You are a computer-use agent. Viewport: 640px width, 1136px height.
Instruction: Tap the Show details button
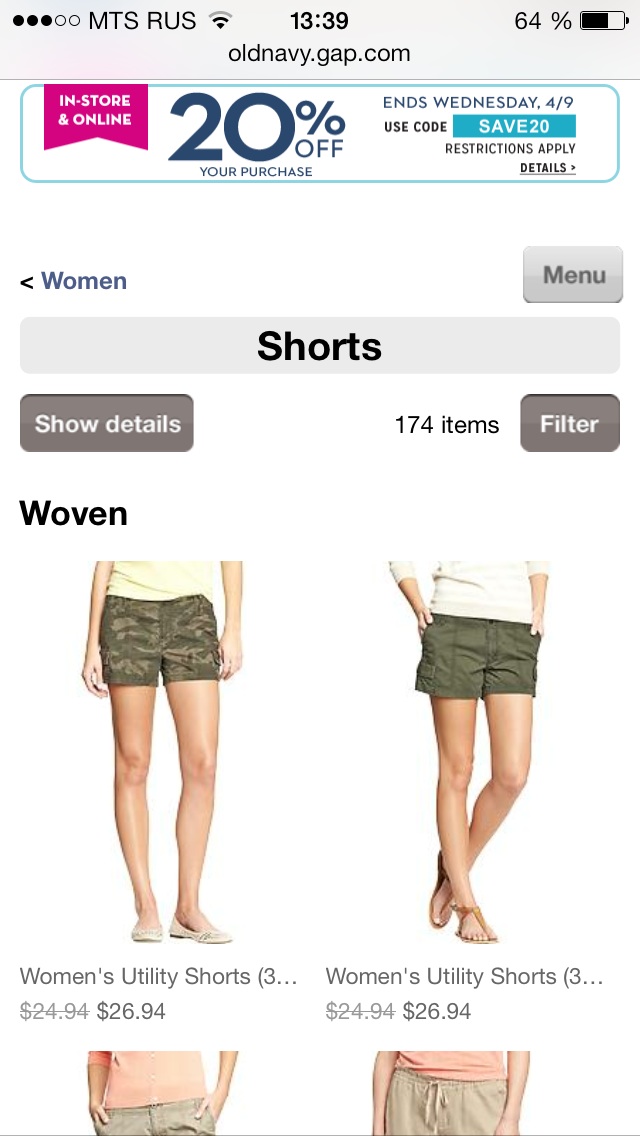107,423
